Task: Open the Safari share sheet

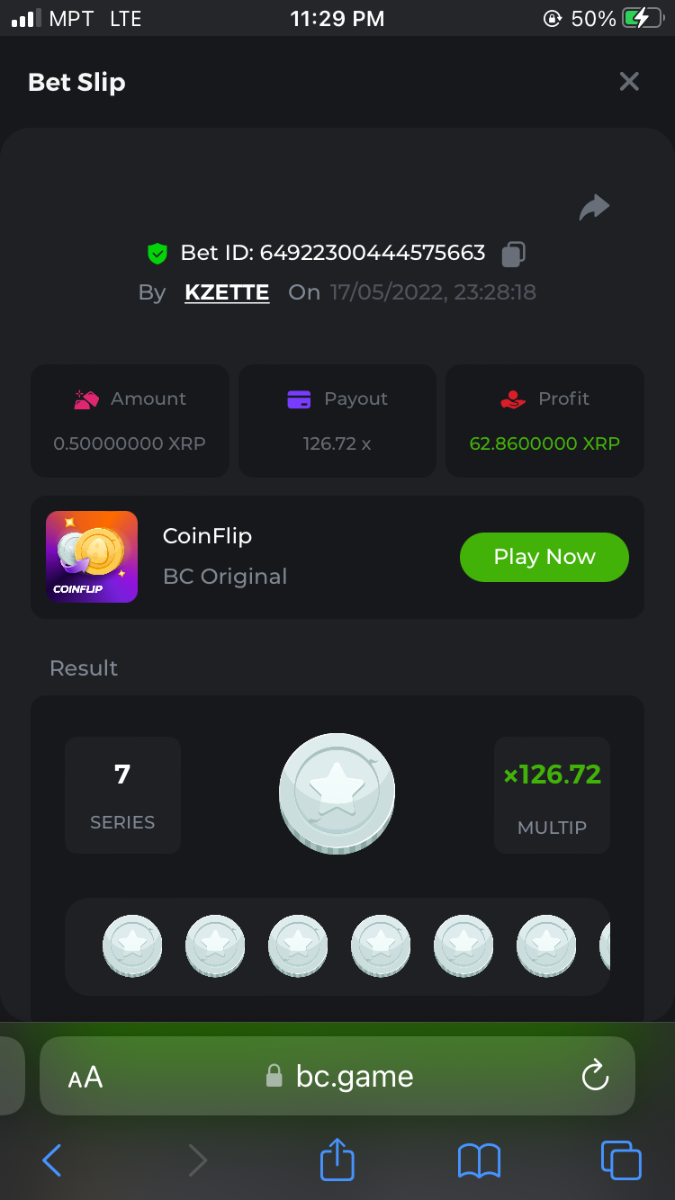Action: click(x=337, y=1160)
